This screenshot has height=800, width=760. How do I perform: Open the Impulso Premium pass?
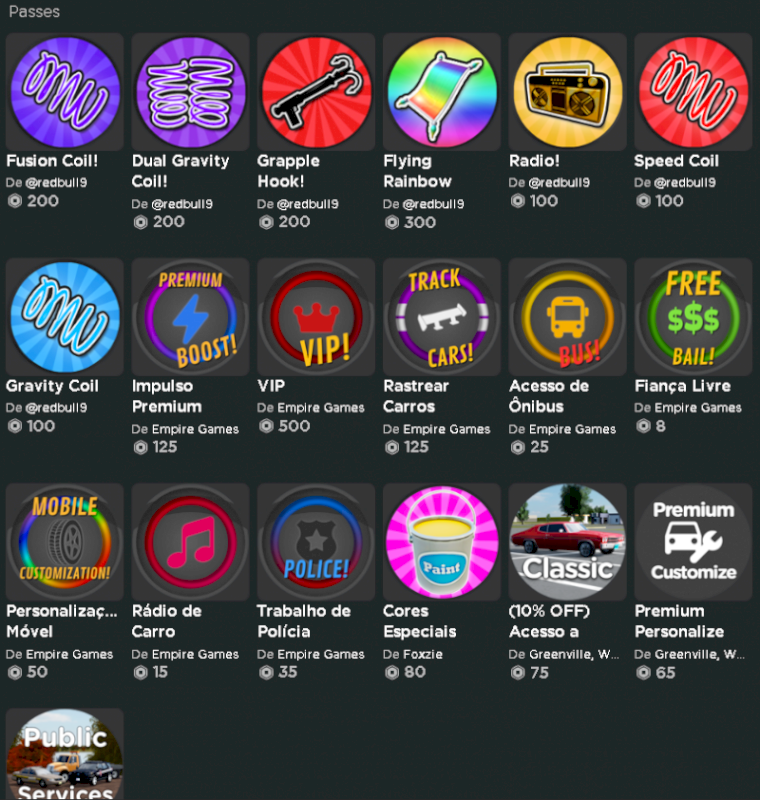point(190,317)
